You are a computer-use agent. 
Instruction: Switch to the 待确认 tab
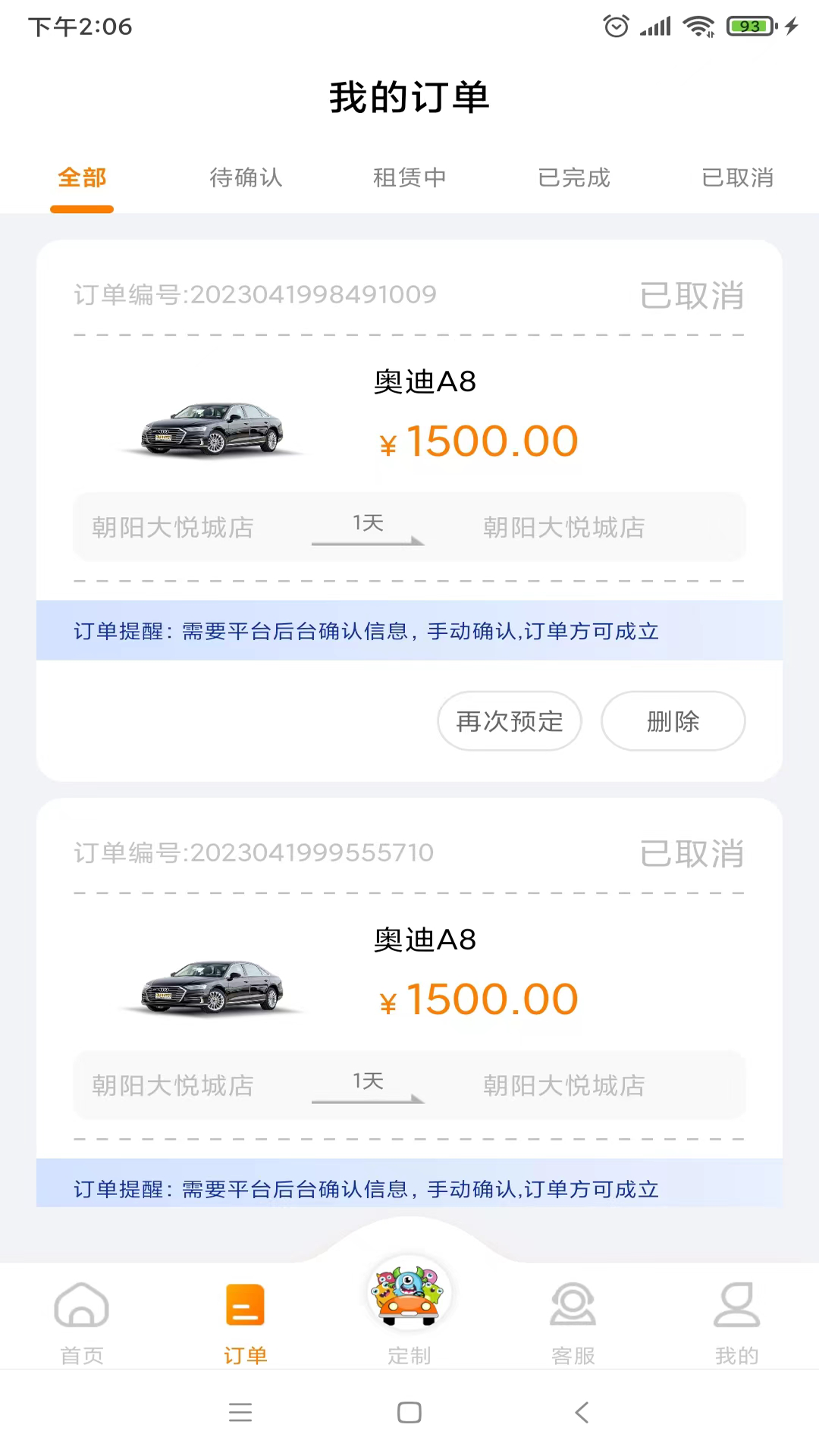coord(246,177)
